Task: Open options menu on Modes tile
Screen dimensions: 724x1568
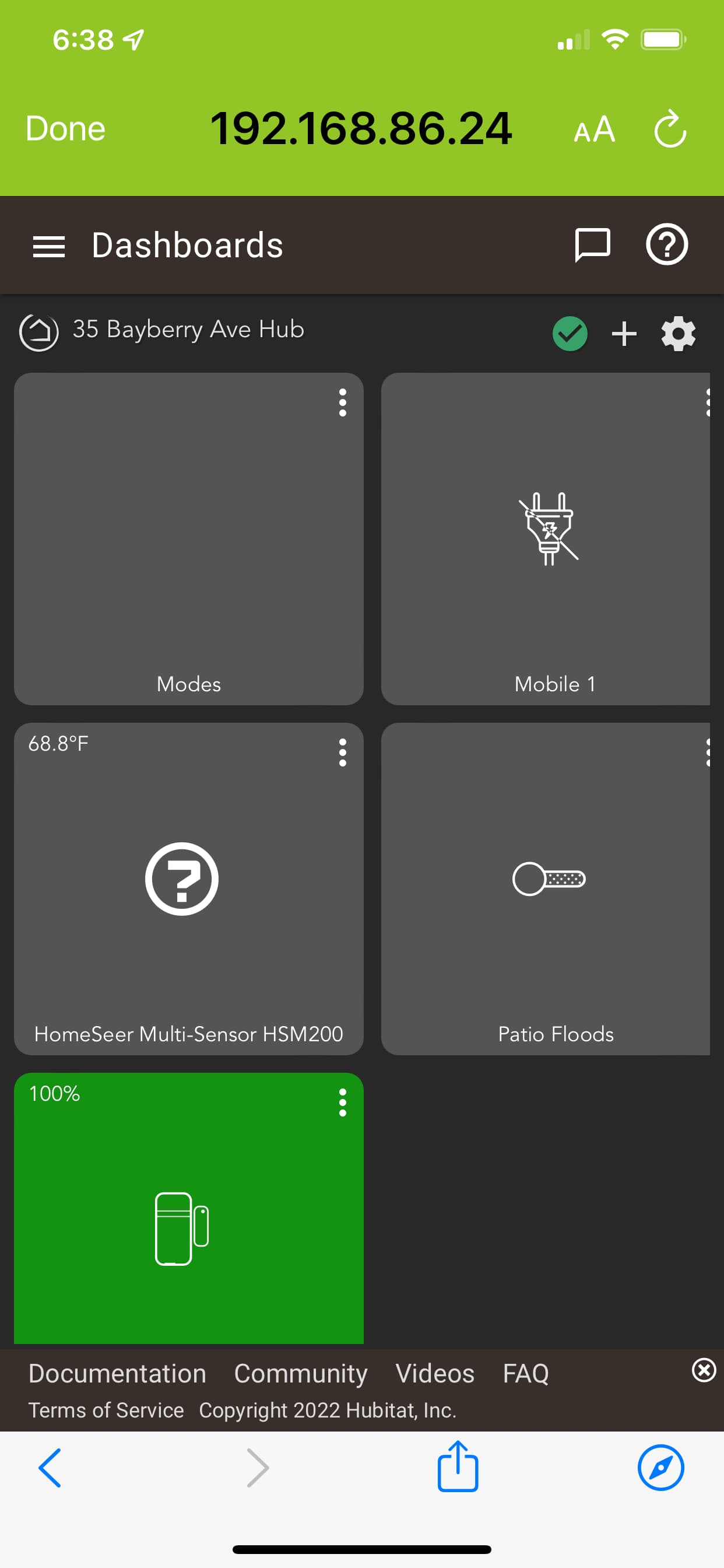Action: [x=343, y=402]
